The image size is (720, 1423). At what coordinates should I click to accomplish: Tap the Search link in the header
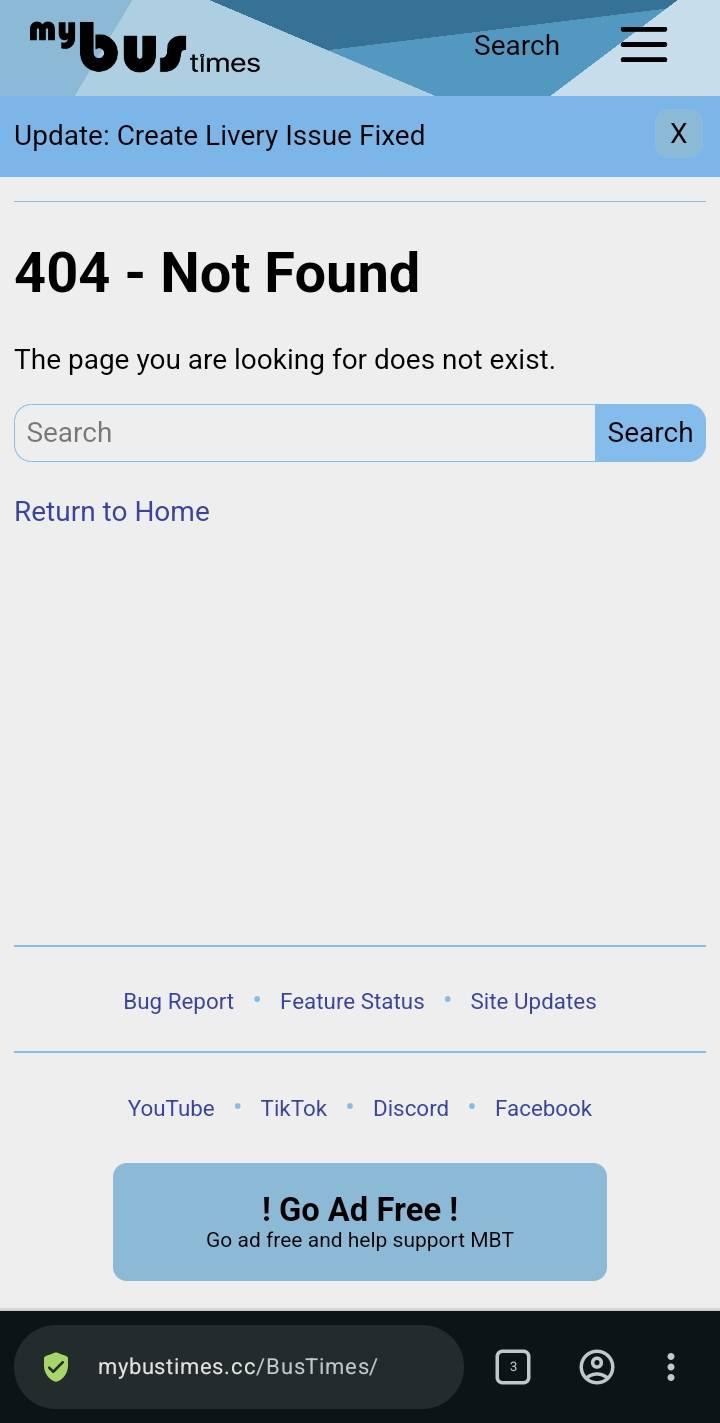[516, 45]
